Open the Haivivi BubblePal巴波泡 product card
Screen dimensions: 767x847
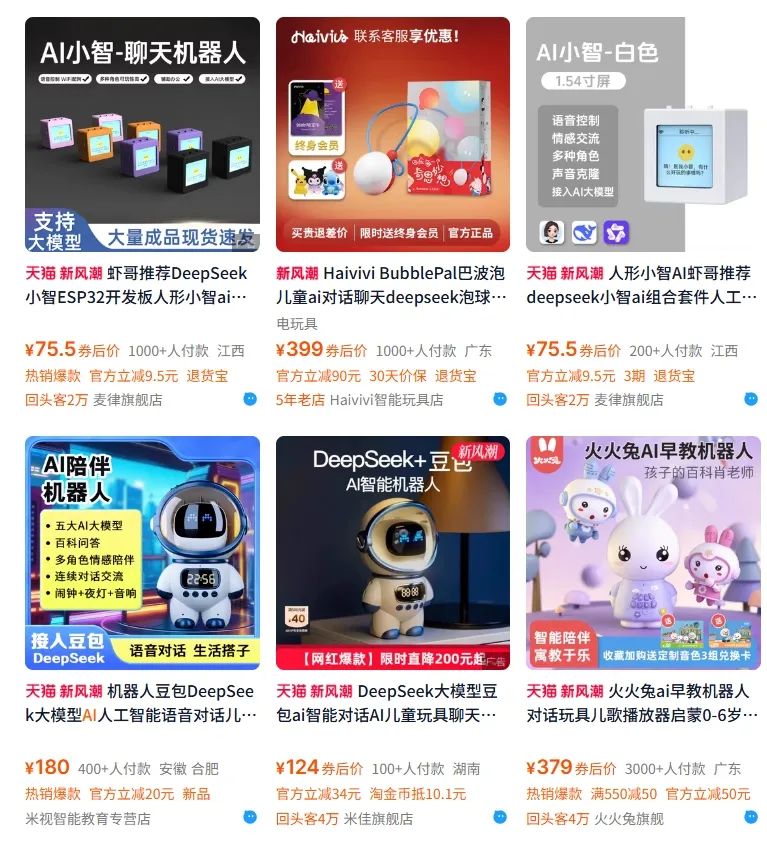pyautogui.click(x=392, y=134)
